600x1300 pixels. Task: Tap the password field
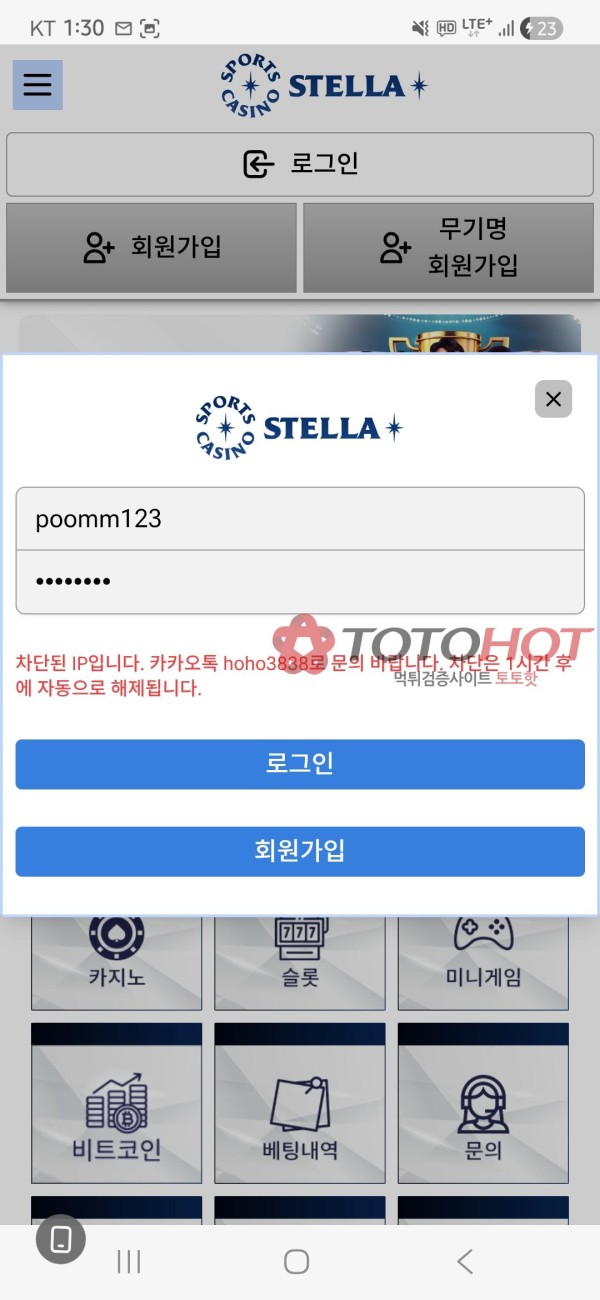tap(300, 582)
